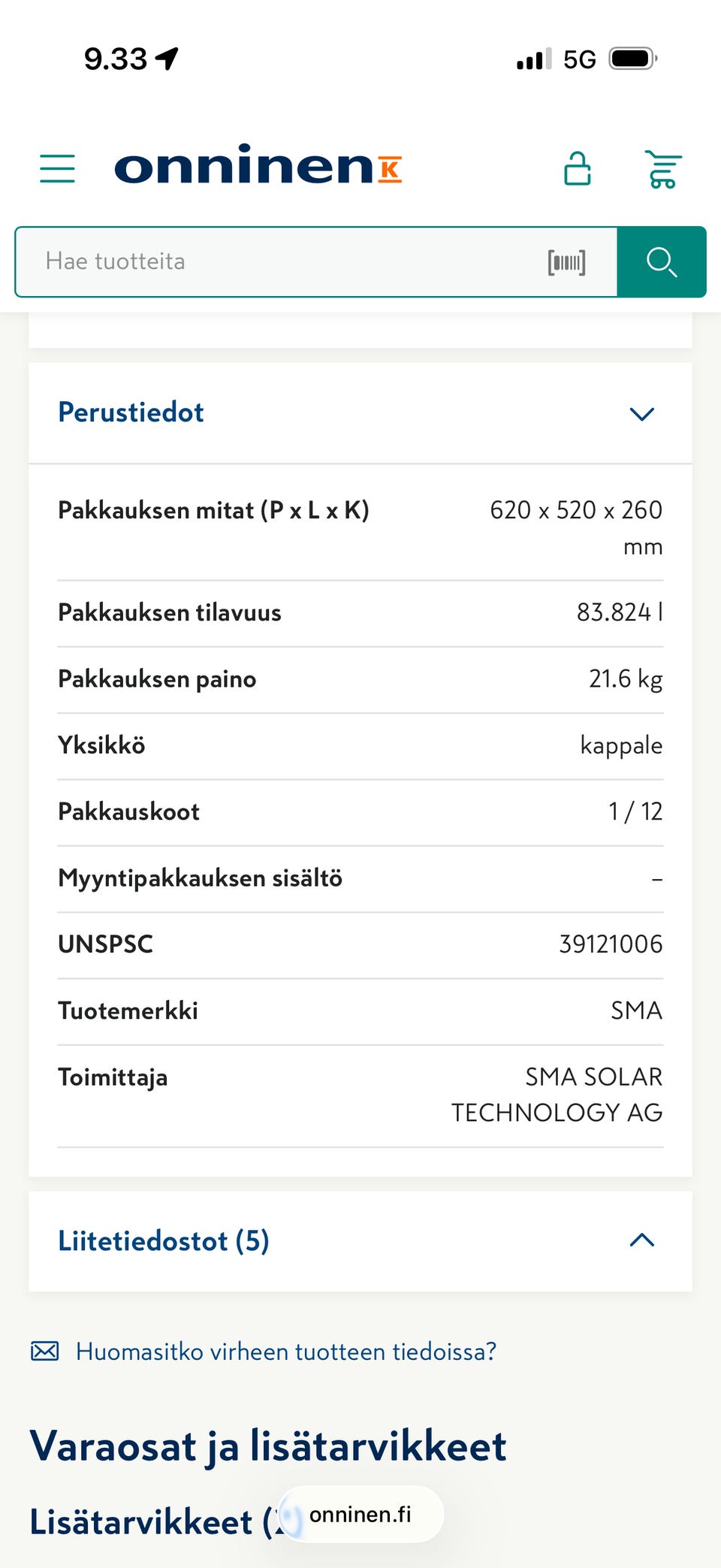Collapse the Perustiedot section
Viewport: 721px width, 1568px height.
point(641,414)
